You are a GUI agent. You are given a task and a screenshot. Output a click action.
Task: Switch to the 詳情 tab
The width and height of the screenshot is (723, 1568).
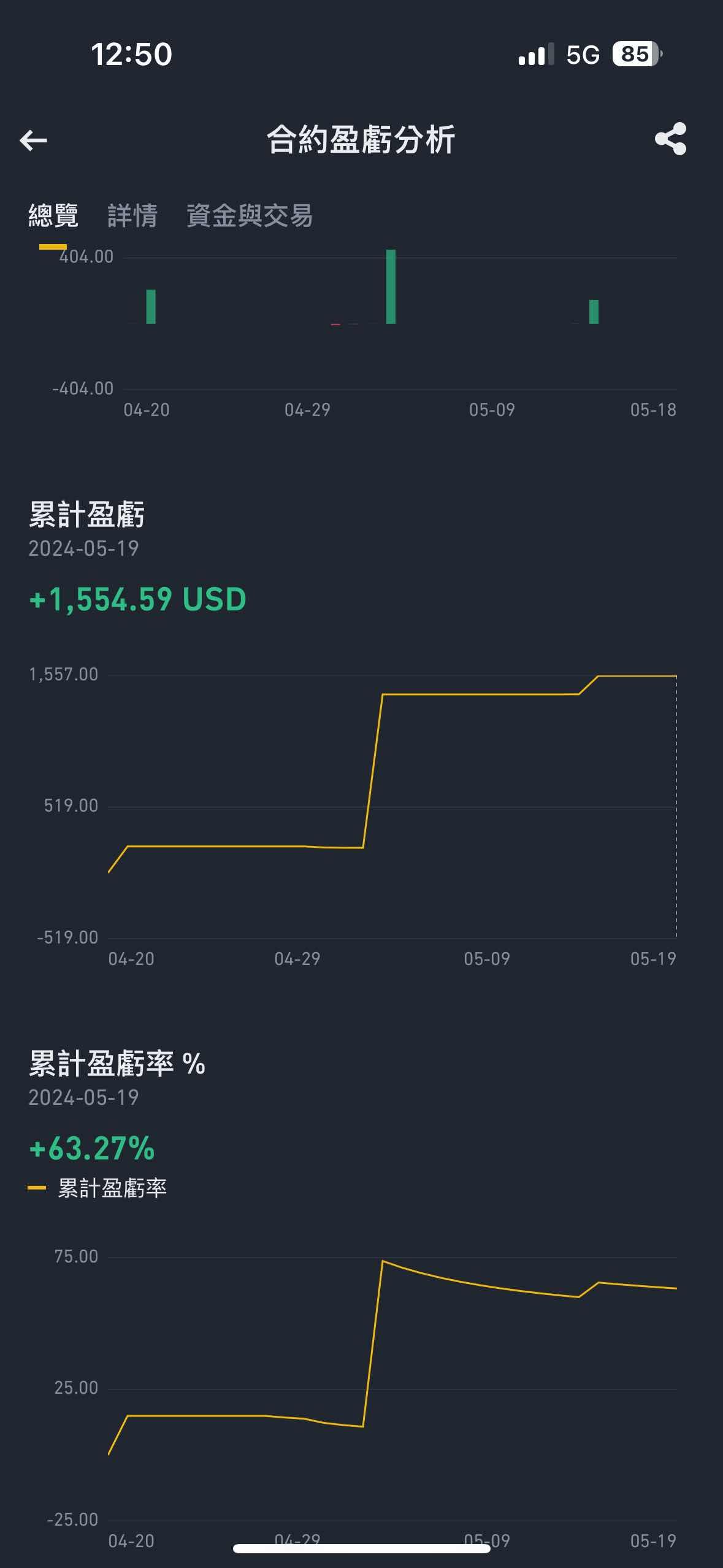(132, 216)
